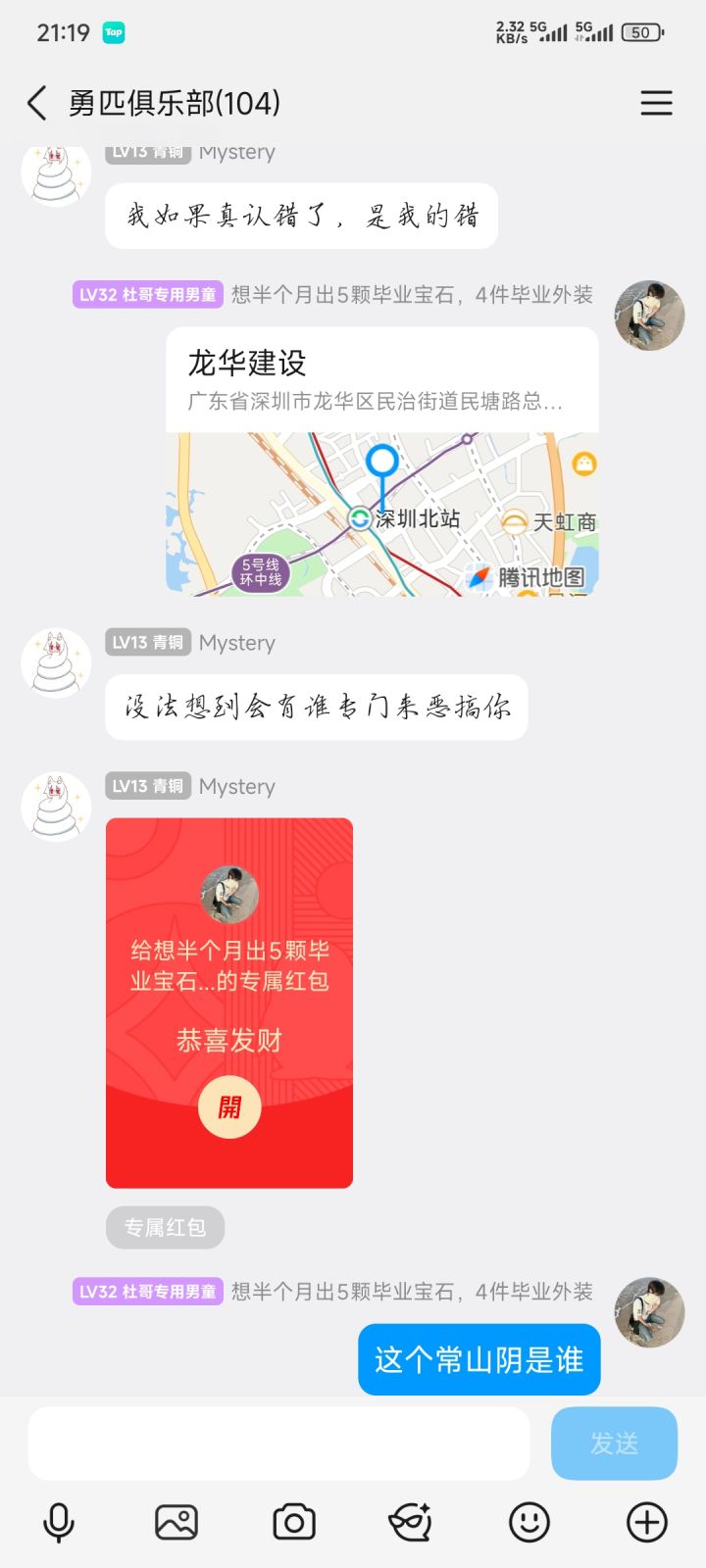Tap the 发送 send button

point(613,1443)
